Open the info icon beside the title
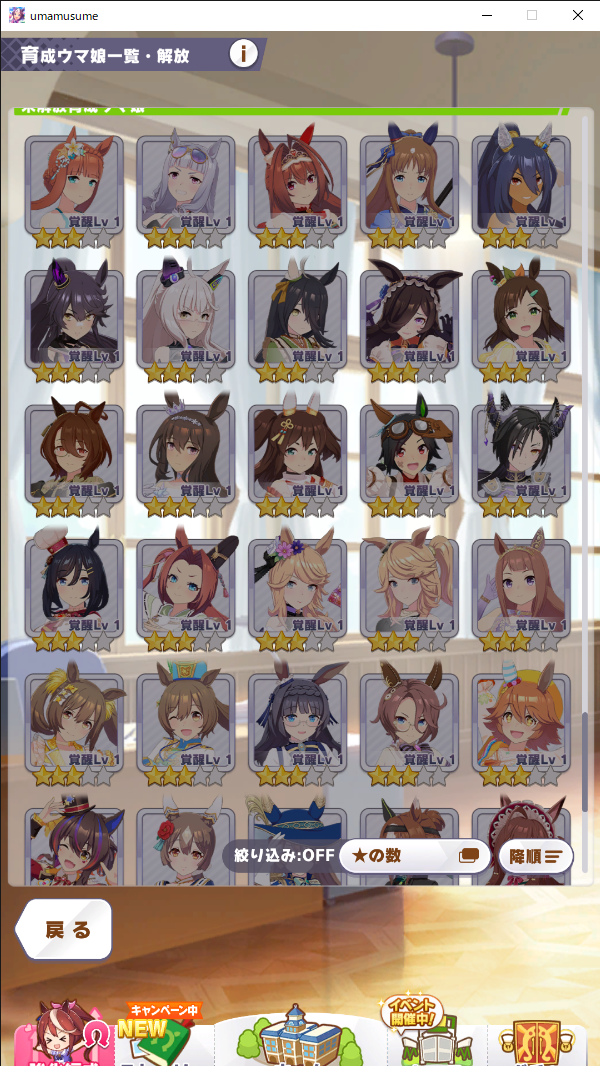 243,54
